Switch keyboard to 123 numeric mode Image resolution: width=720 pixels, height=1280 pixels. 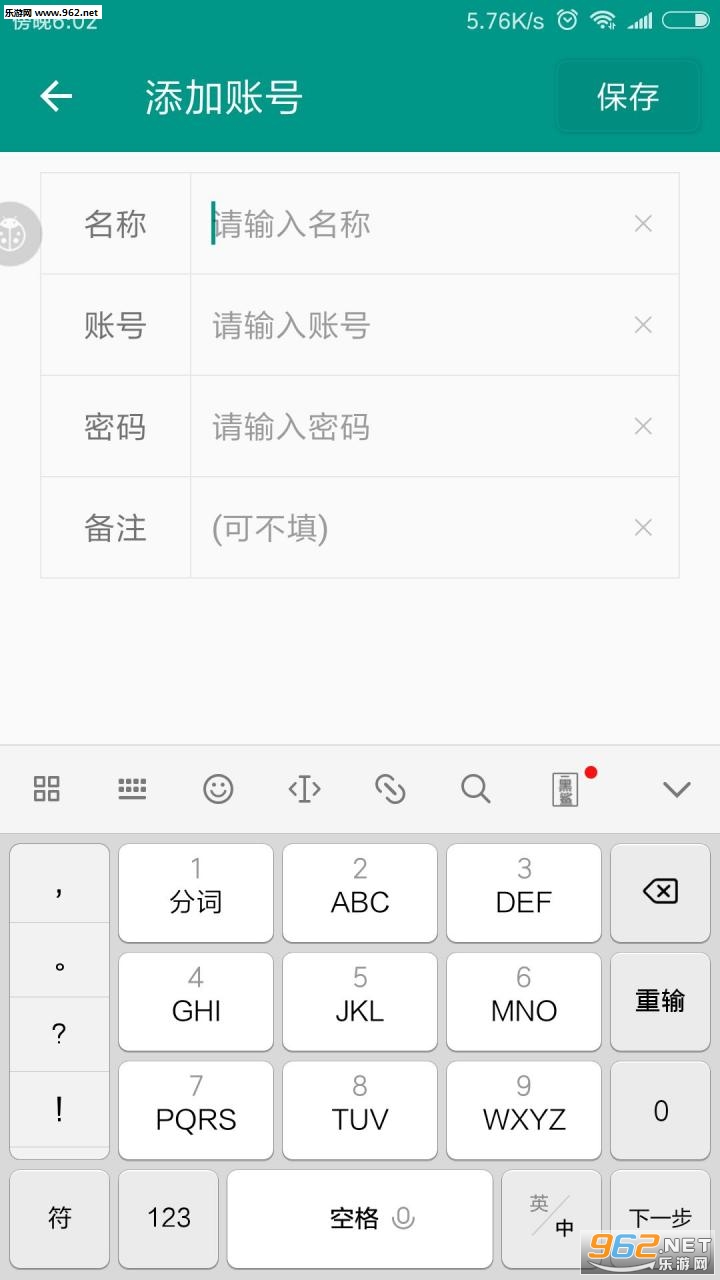168,1217
